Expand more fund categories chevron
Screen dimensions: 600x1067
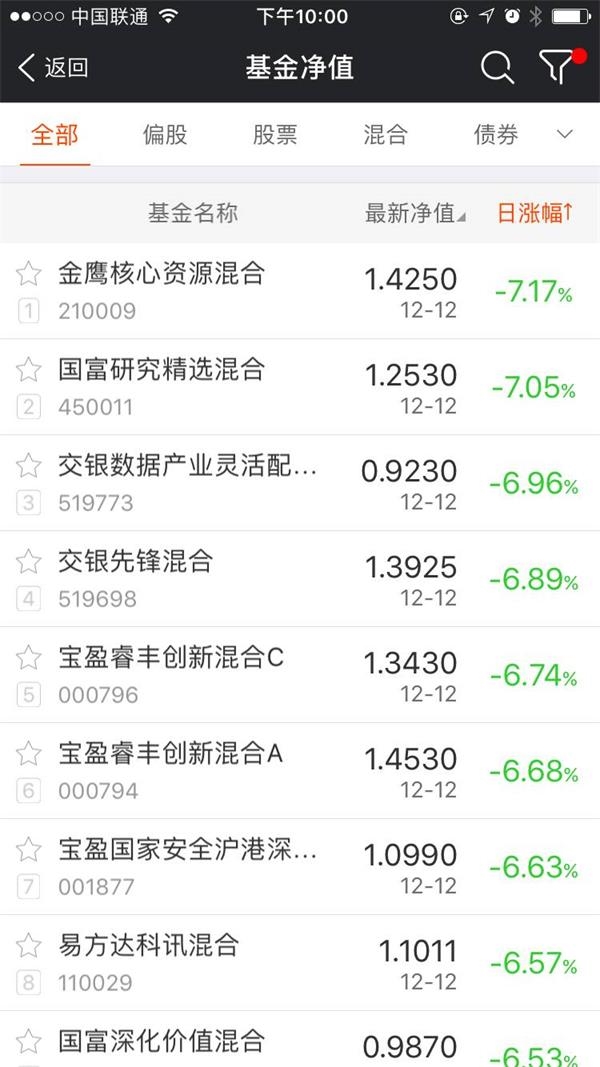[565, 135]
